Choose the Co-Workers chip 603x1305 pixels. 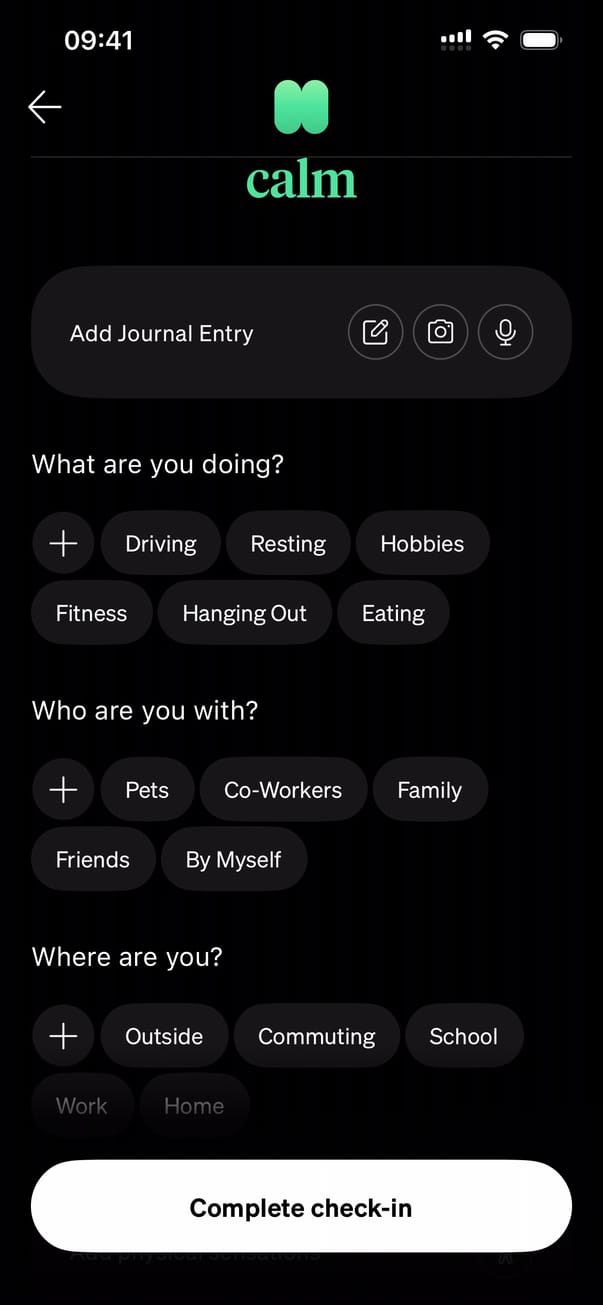(283, 789)
